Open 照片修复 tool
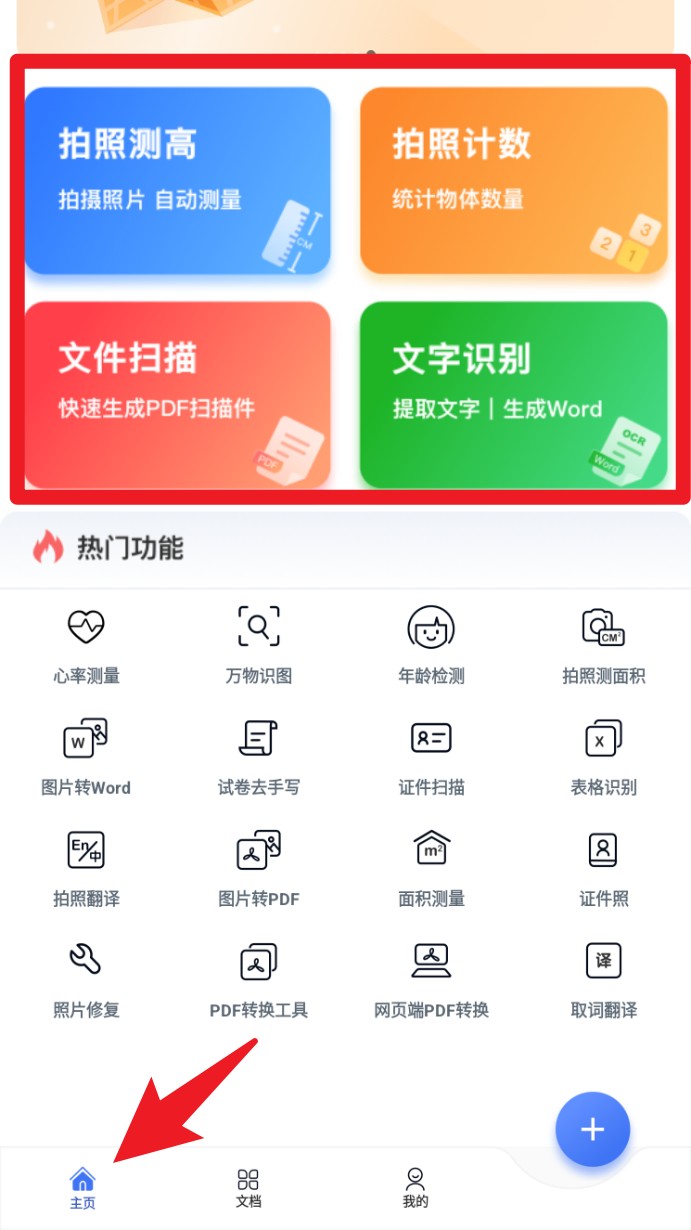The height and width of the screenshot is (1230, 691). [86, 978]
